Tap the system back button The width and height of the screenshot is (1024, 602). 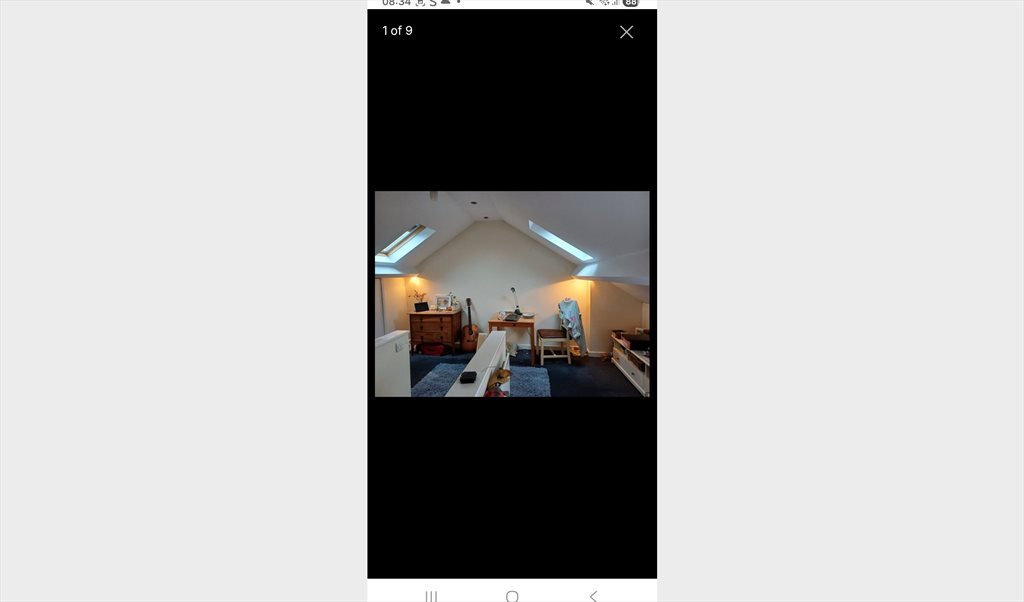coord(593,596)
